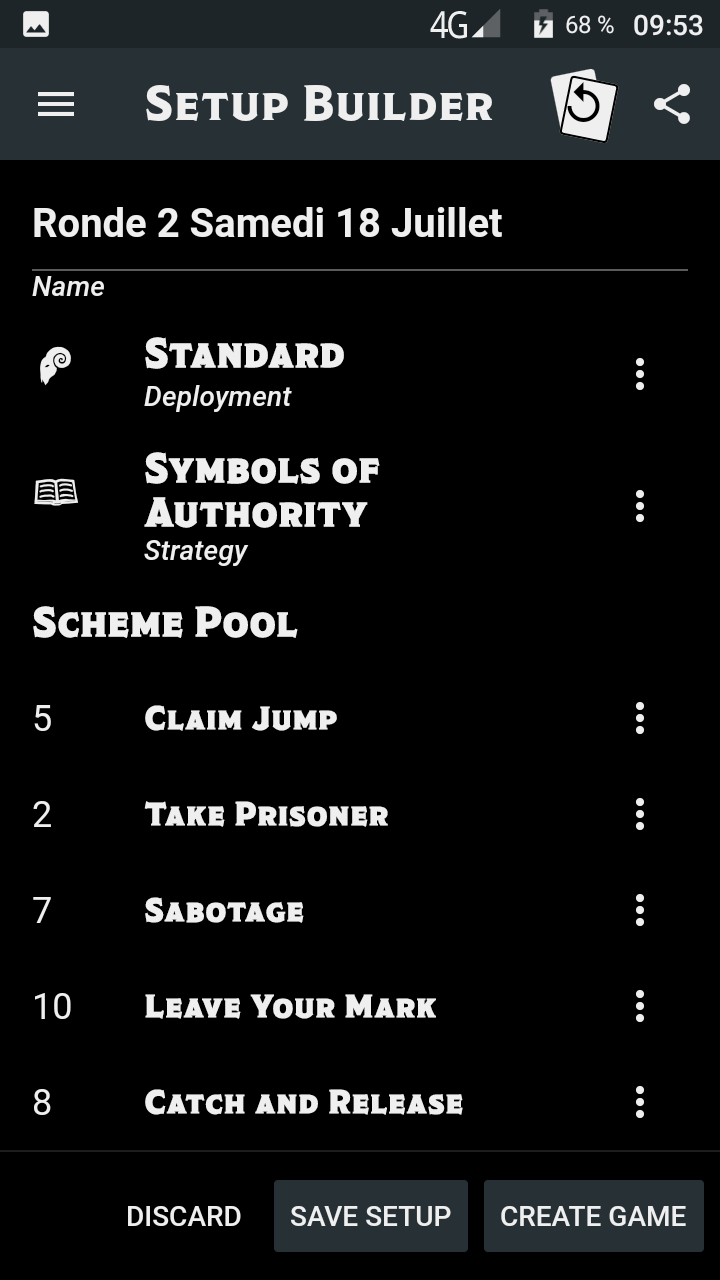The width and height of the screenshot is (720, 1280).
Task: Select the setup name field Ronde 2
Action: click(267, 222)
